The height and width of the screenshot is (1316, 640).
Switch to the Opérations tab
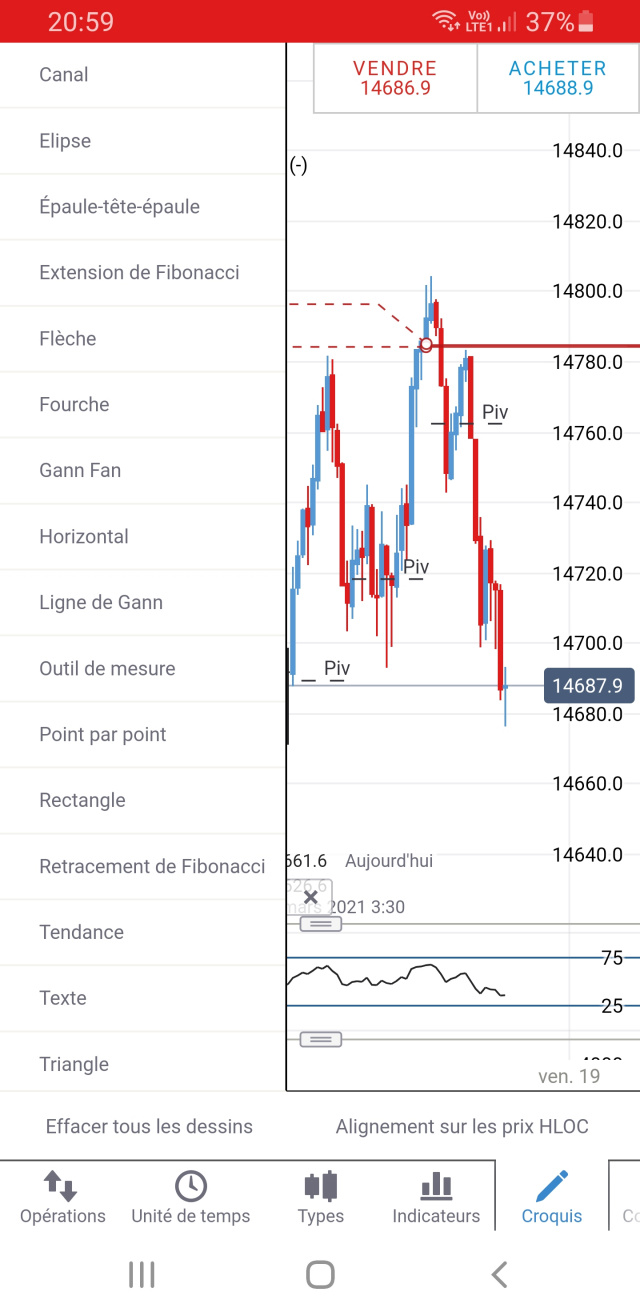pyautogui.click(x=62, y=1198)
